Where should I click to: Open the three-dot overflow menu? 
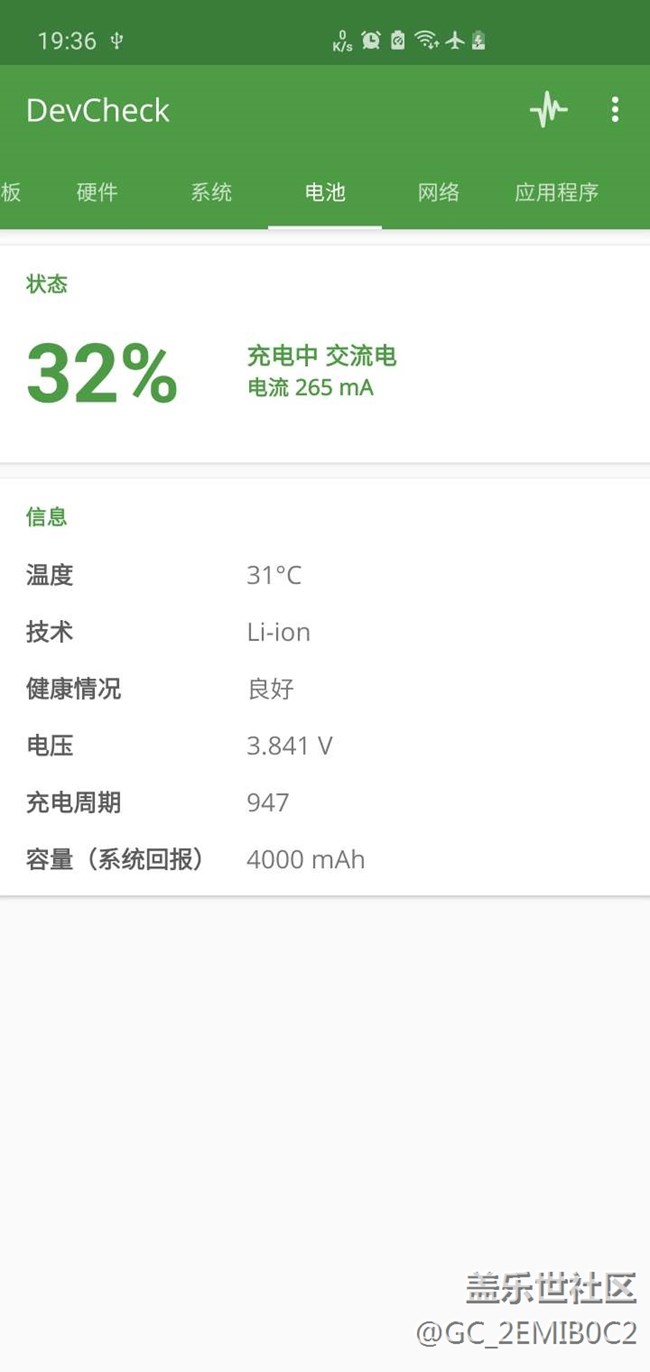click(x=615, y=110)
